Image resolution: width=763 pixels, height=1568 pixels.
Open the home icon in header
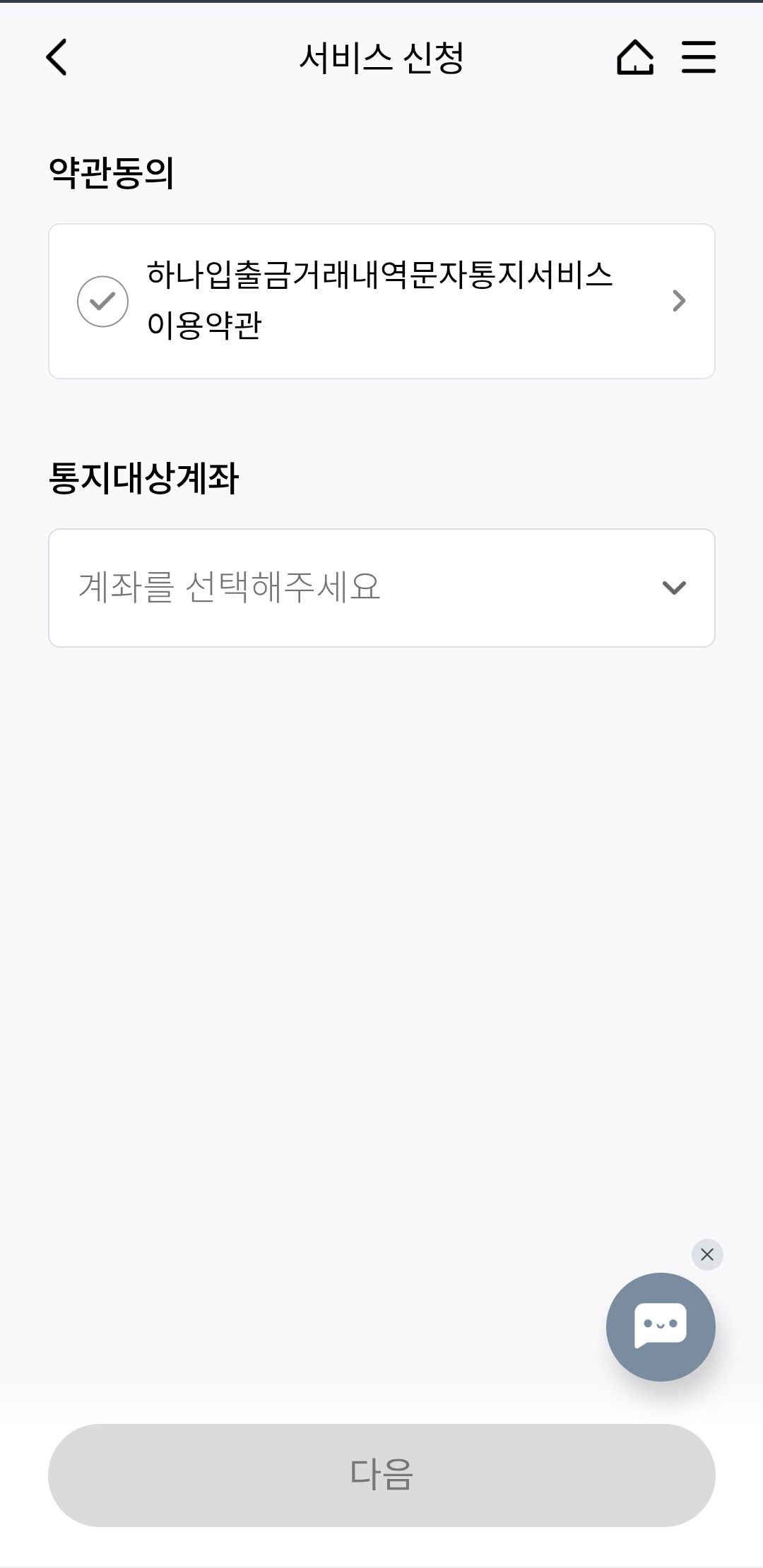[635, 57]
